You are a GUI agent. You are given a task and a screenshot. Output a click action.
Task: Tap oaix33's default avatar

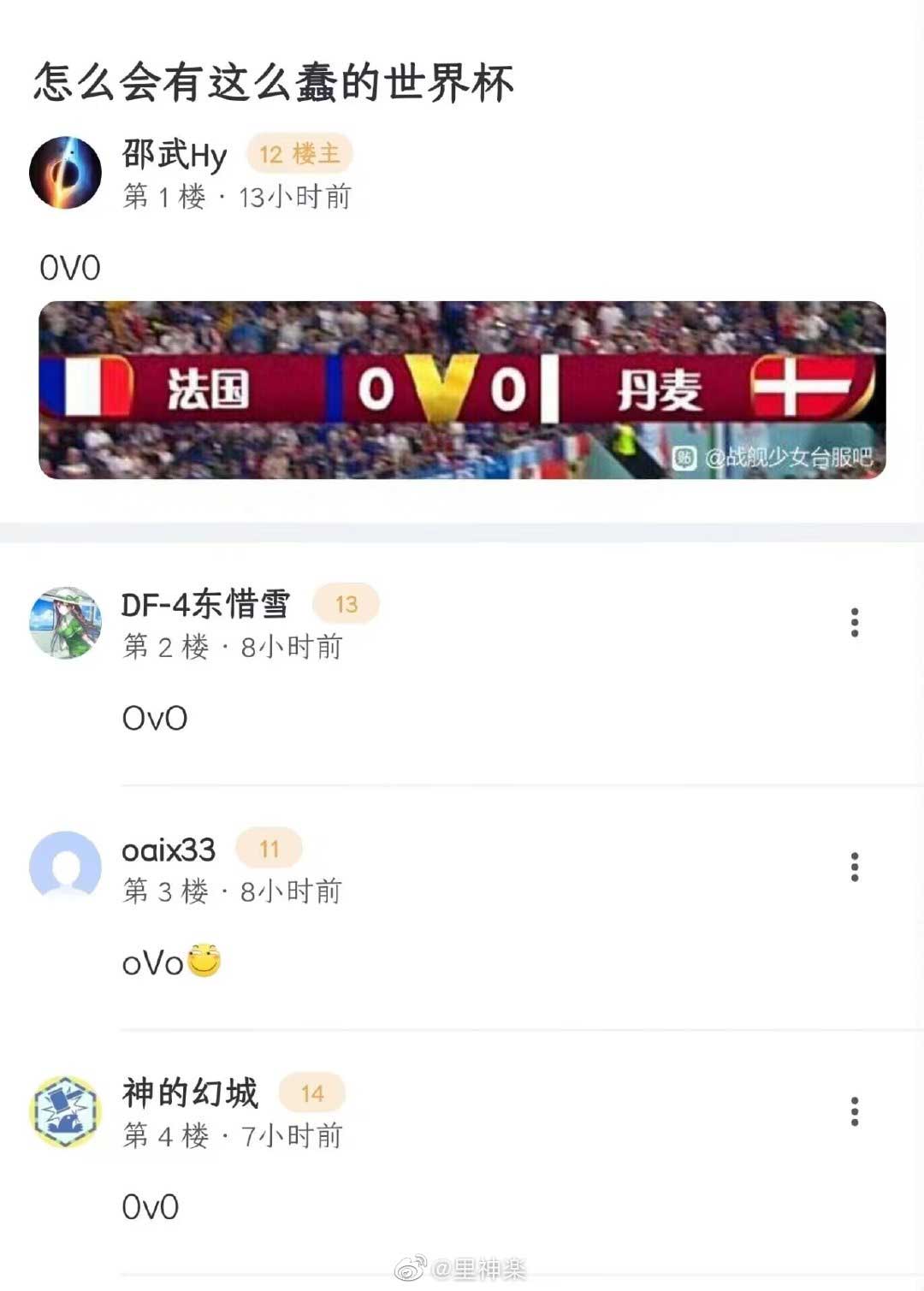point(65,867)
